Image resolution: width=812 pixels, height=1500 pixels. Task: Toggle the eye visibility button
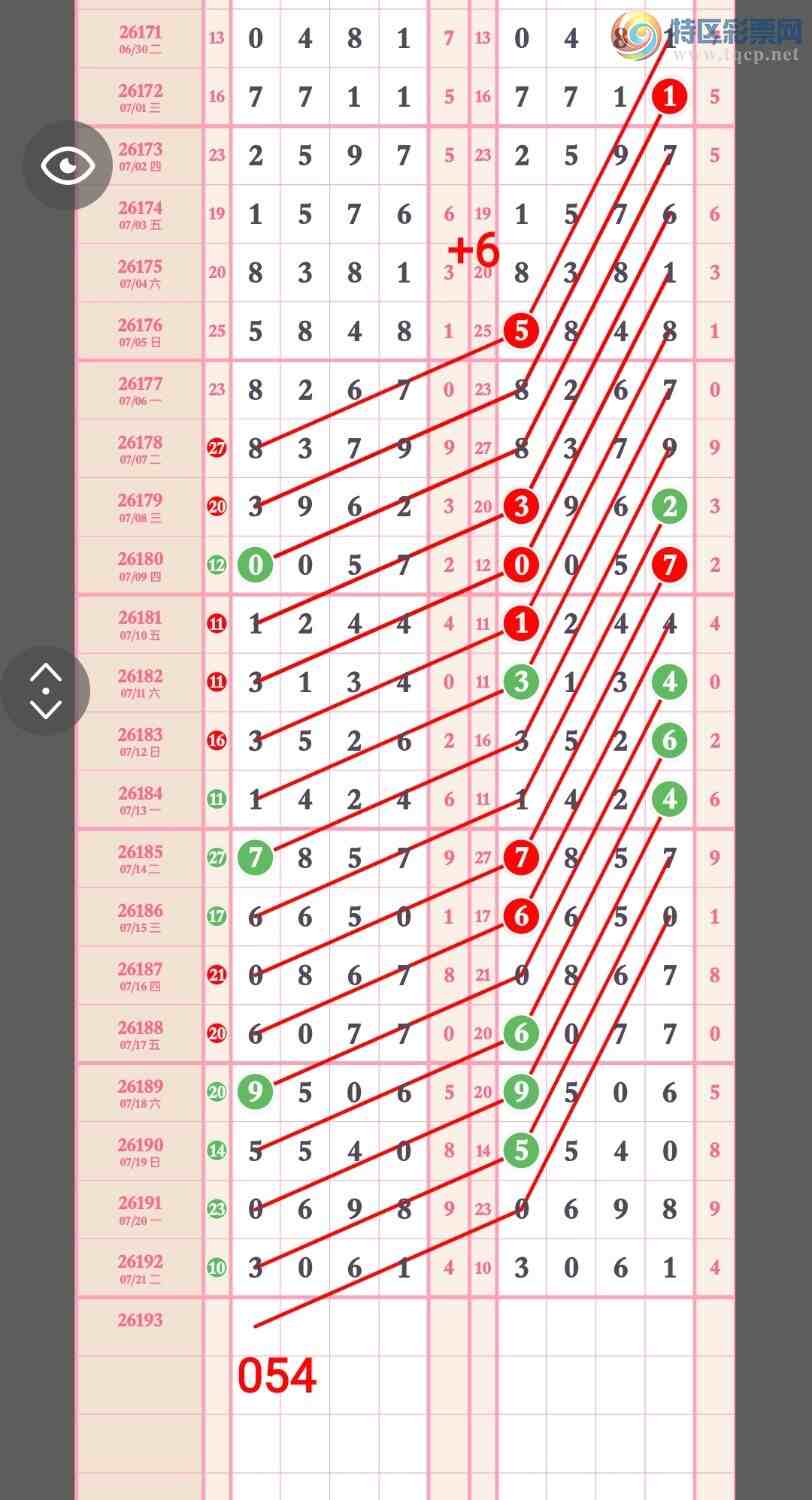[x=67, y=165]
